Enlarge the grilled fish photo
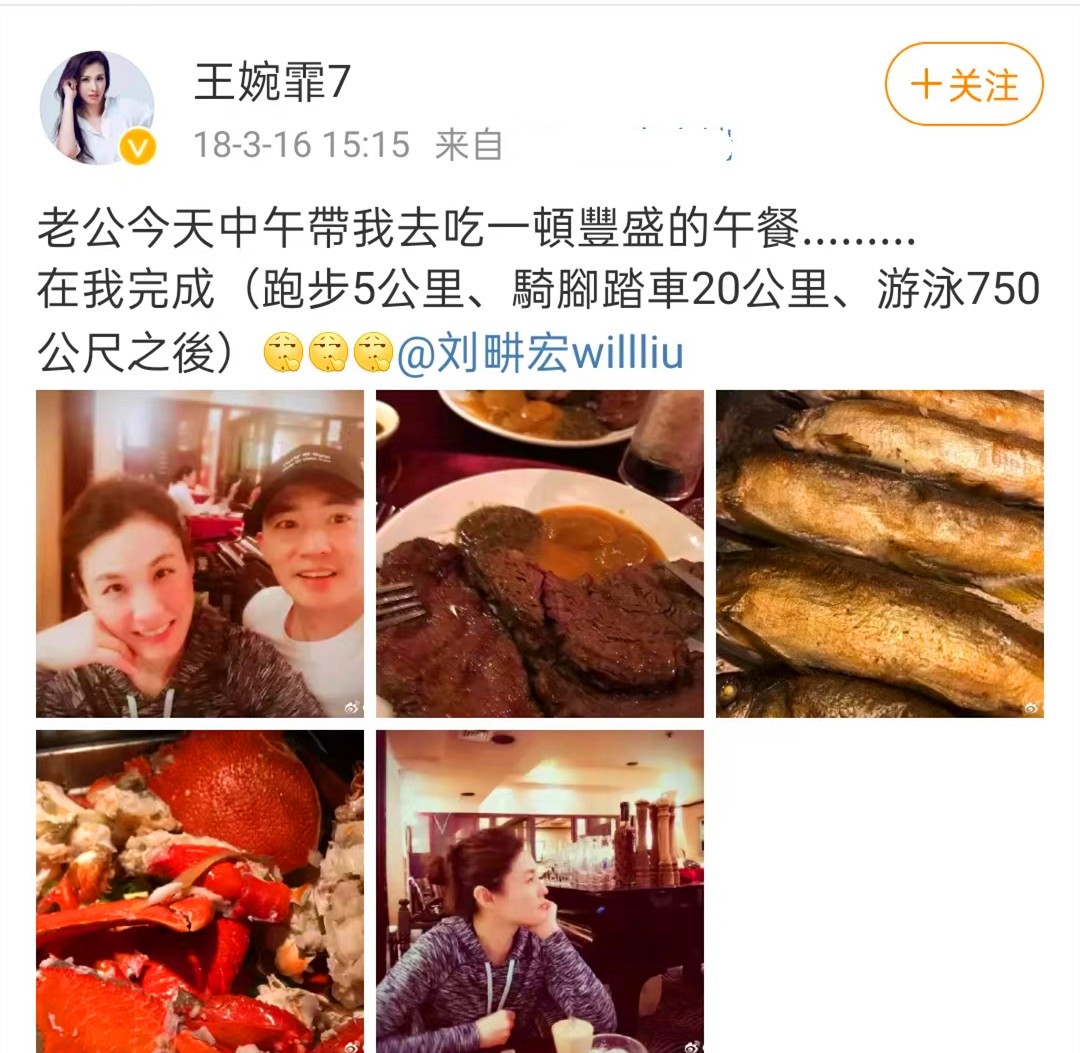 [x=879, y=553]
